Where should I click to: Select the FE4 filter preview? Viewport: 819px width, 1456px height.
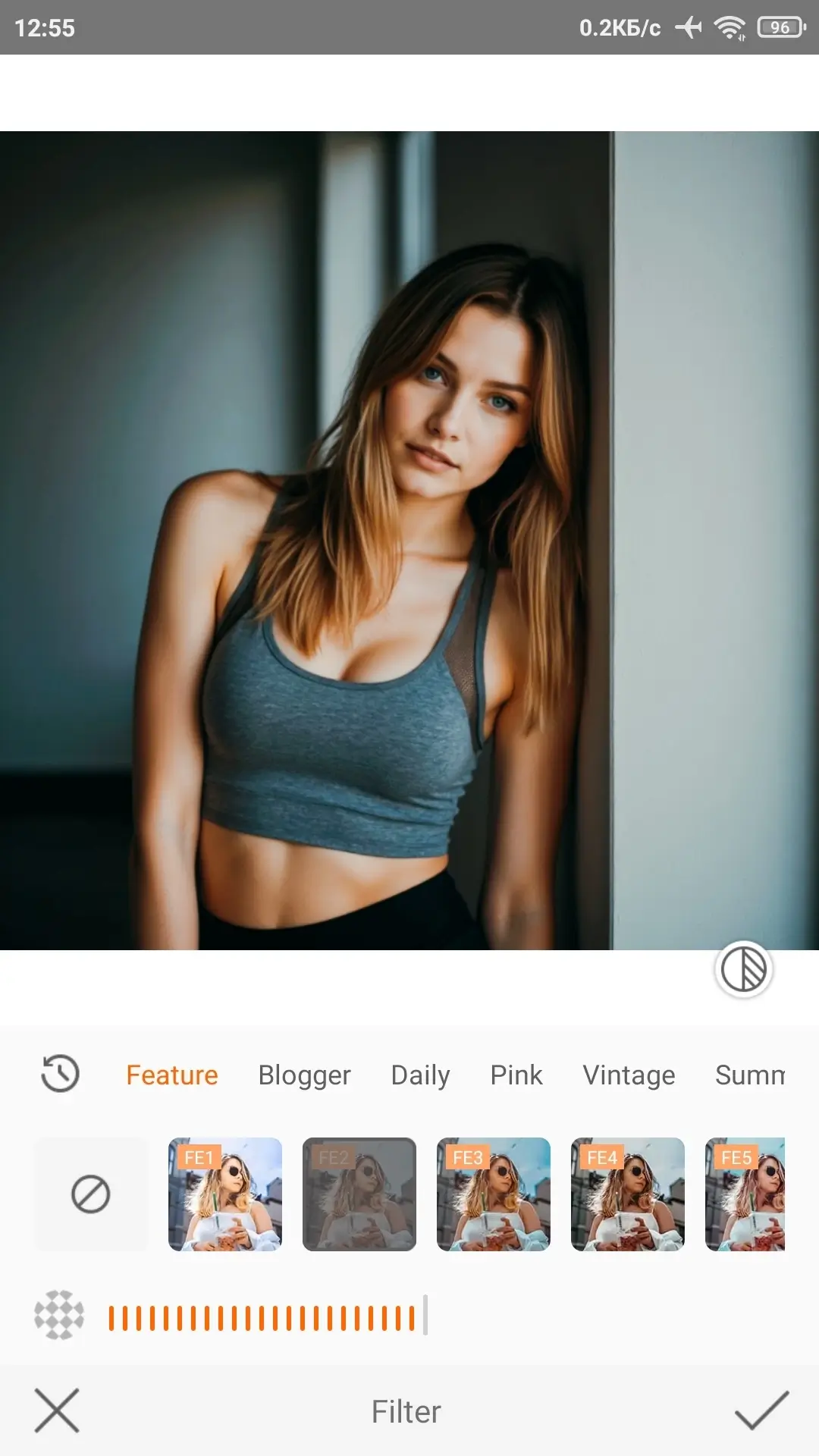628,1194
